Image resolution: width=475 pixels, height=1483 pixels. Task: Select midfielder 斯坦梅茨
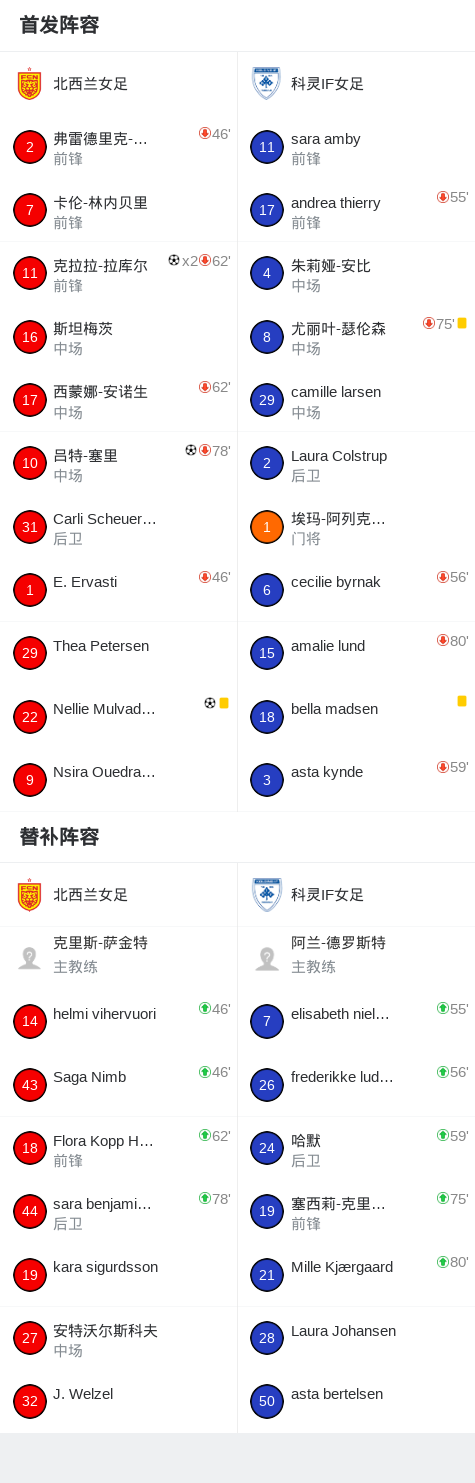tap(118, 337)
